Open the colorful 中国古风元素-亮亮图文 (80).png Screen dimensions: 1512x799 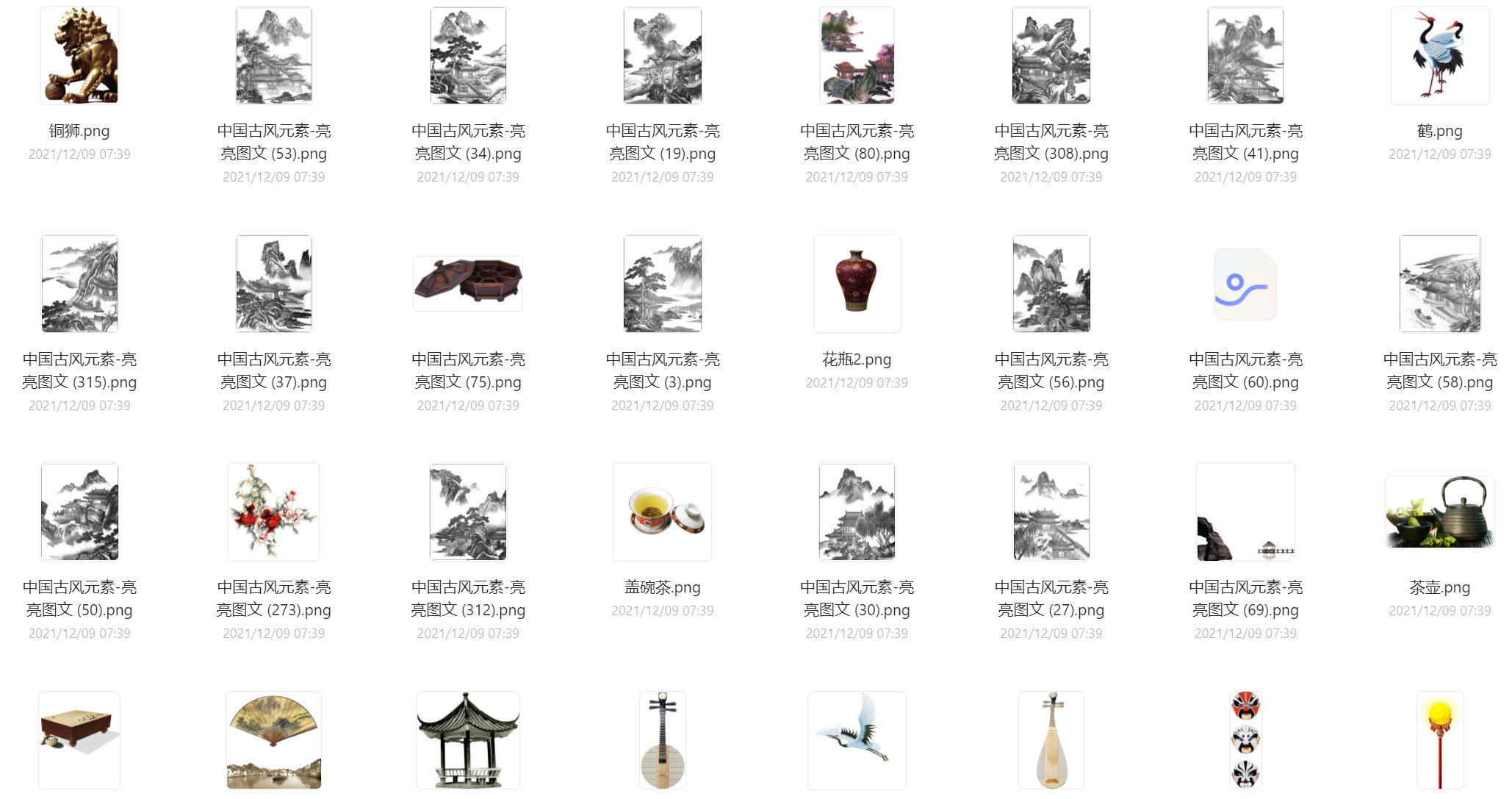[857, 56]
